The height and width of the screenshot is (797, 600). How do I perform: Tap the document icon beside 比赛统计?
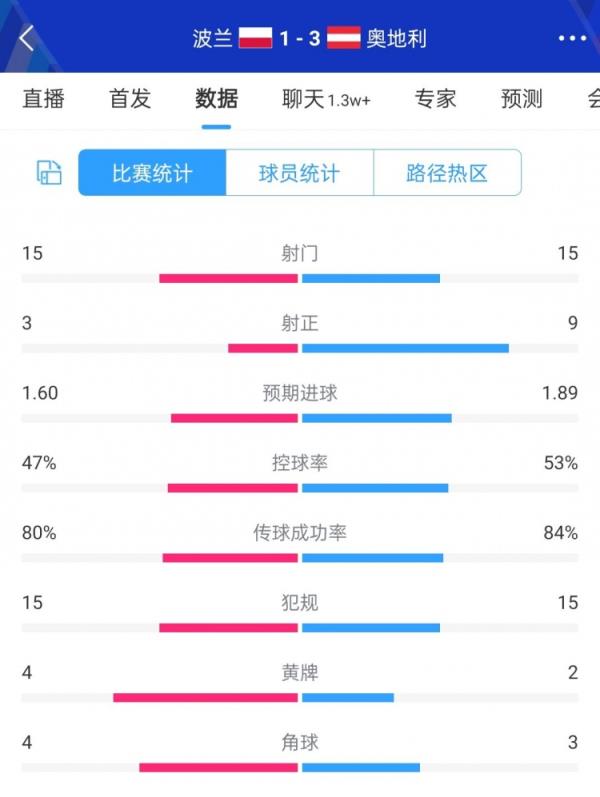[x=49, y=172]
